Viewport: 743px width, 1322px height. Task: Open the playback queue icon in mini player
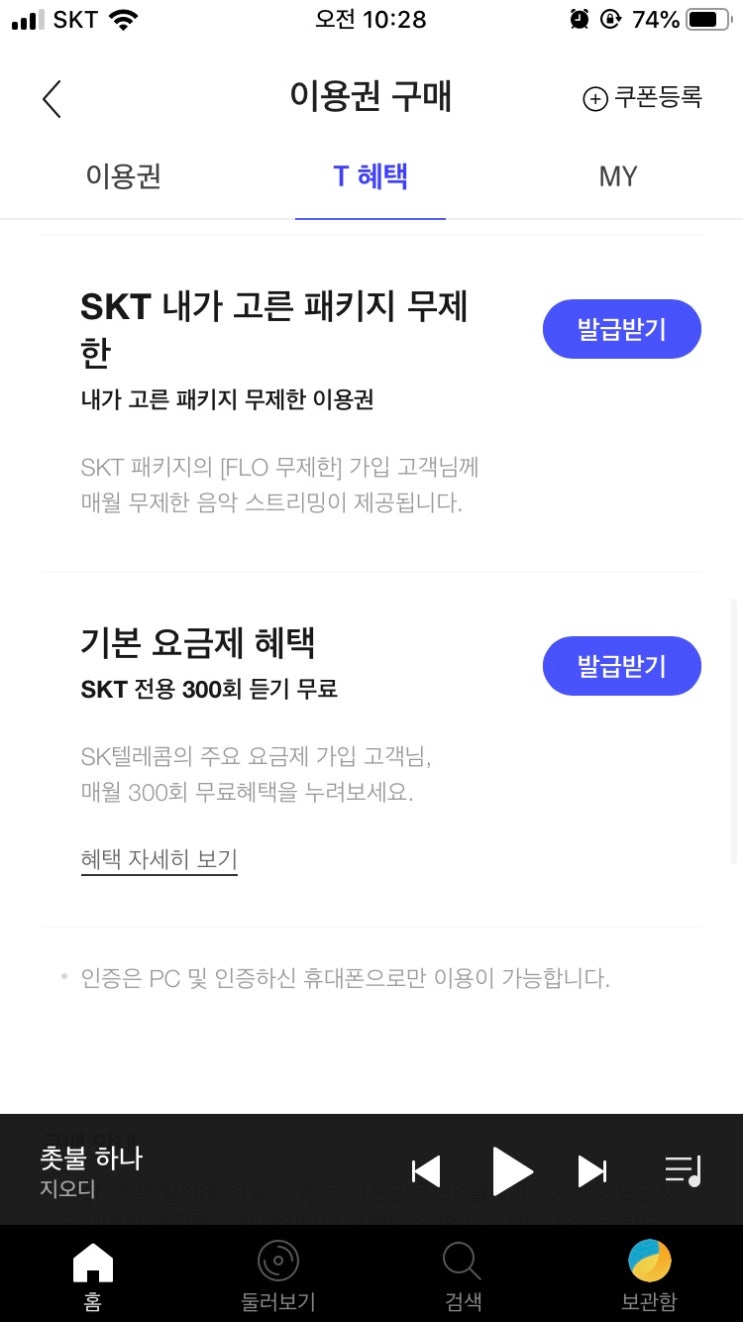click(687, 1171)
